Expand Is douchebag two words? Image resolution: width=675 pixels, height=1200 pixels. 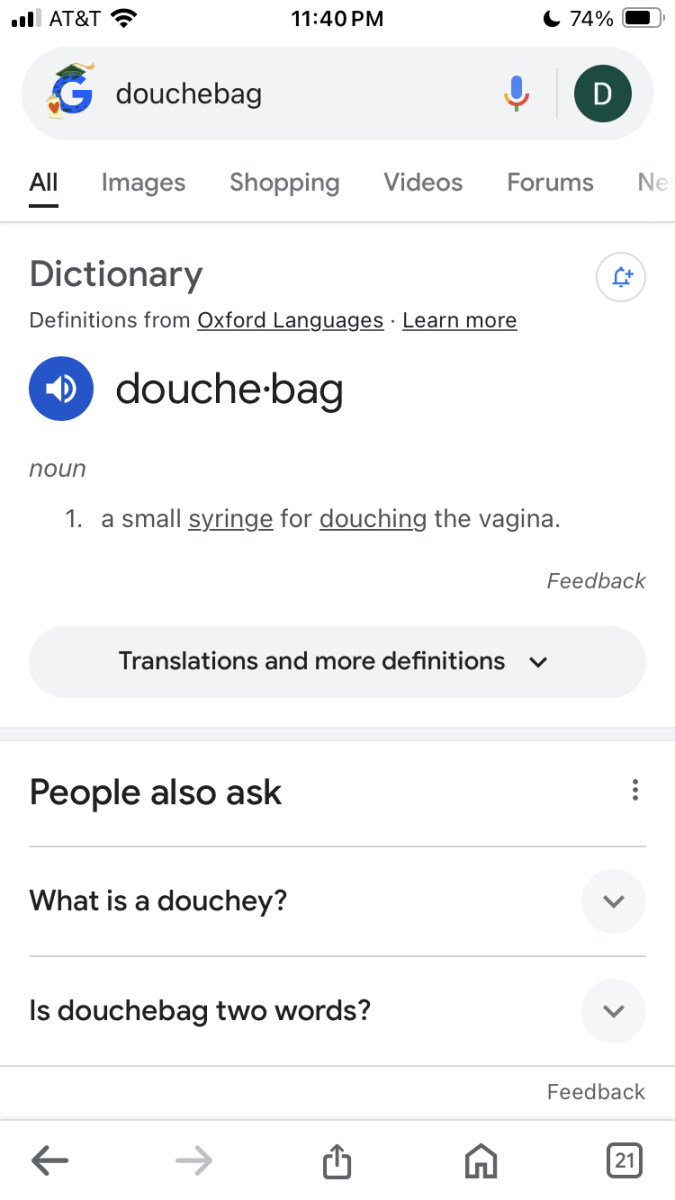(337, 1011)
